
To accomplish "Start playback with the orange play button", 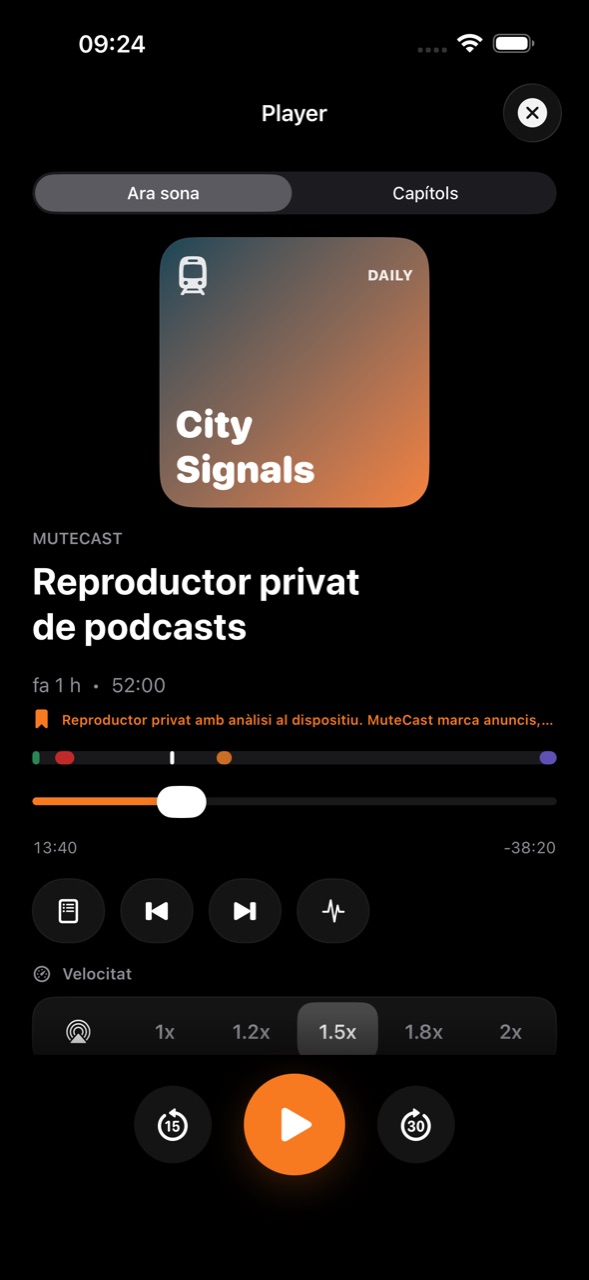I will [x=294, y=1124].
